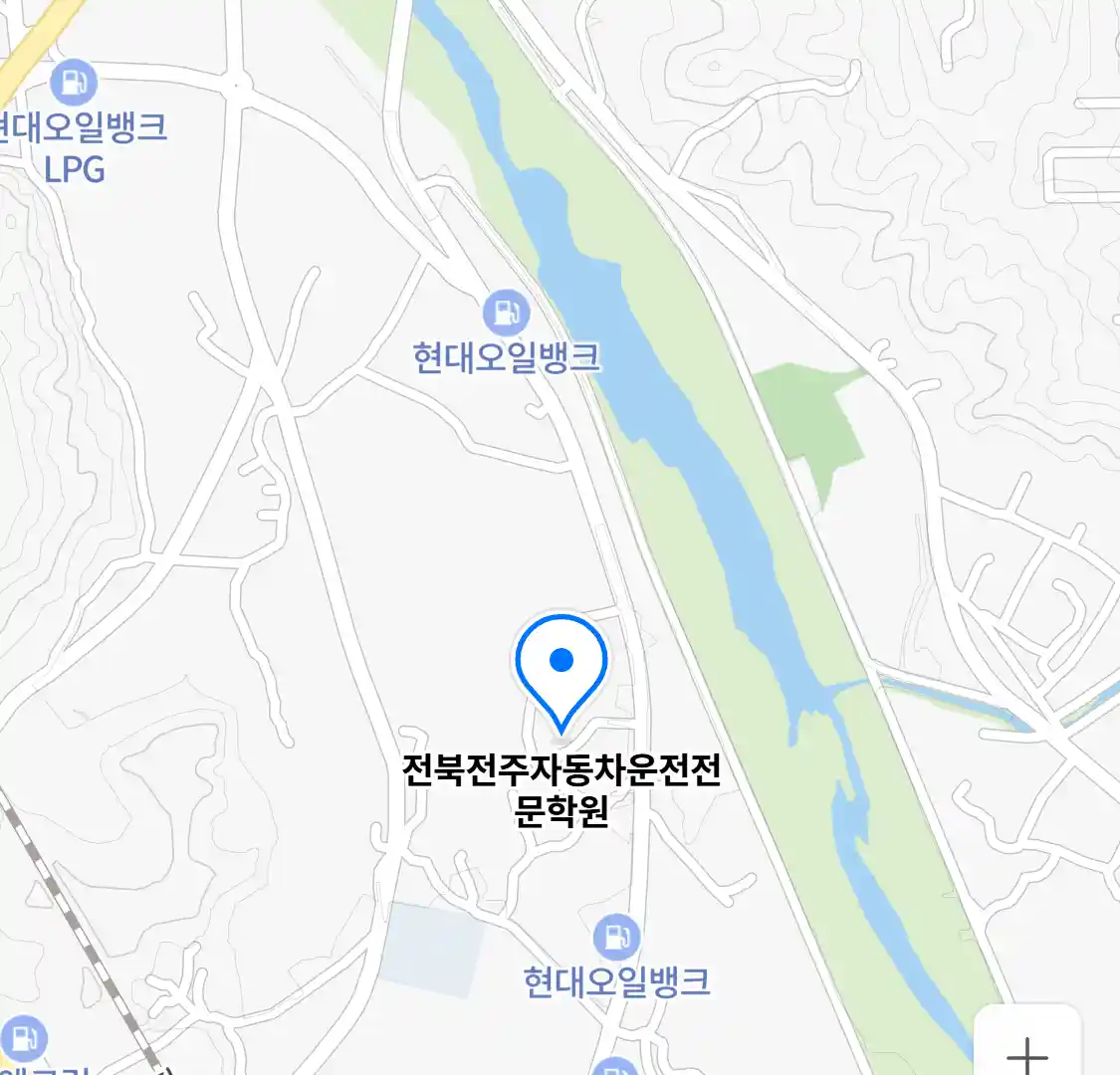
Task: Open the 현대오일뱅크 station below the driving school
Action: coord(616,937)
